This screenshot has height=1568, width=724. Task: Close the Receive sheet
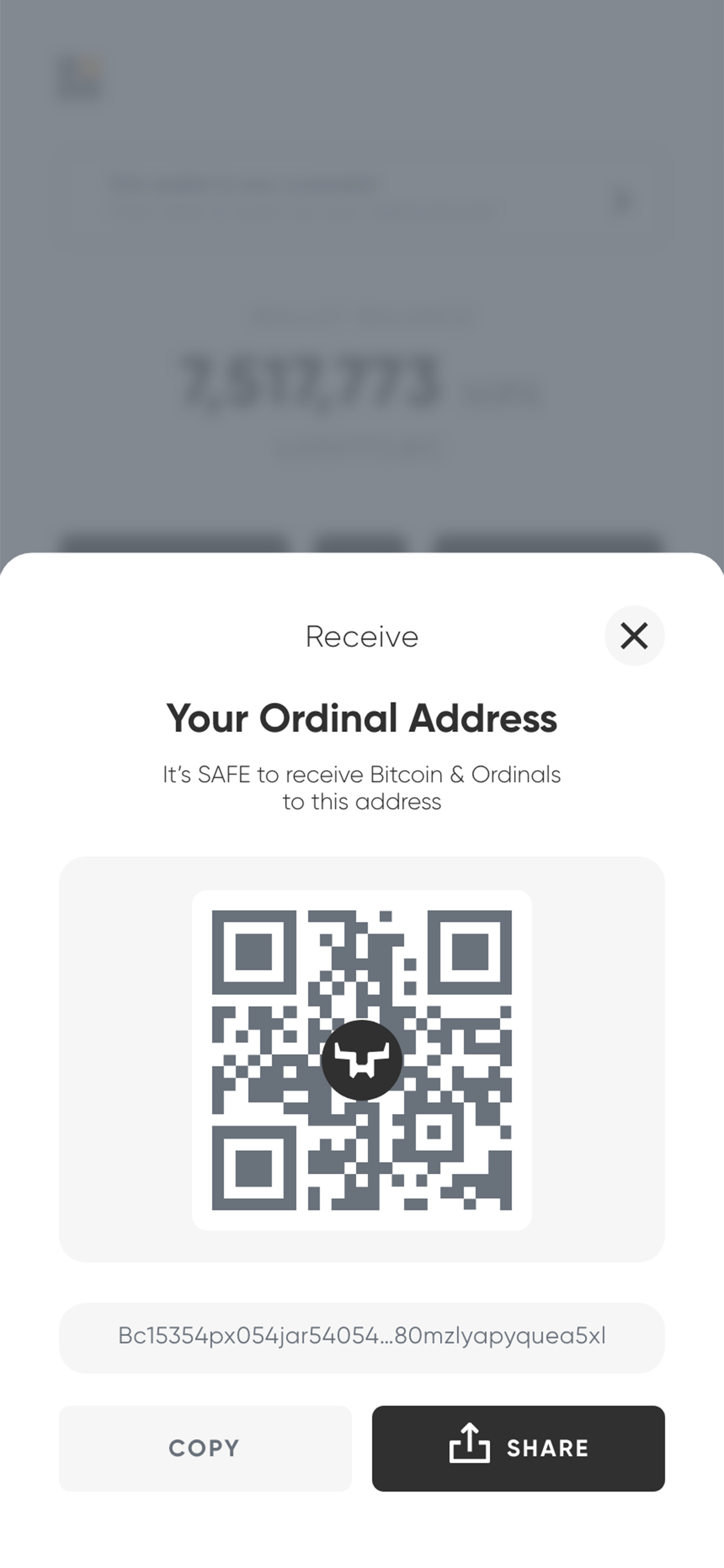point(634,636)
